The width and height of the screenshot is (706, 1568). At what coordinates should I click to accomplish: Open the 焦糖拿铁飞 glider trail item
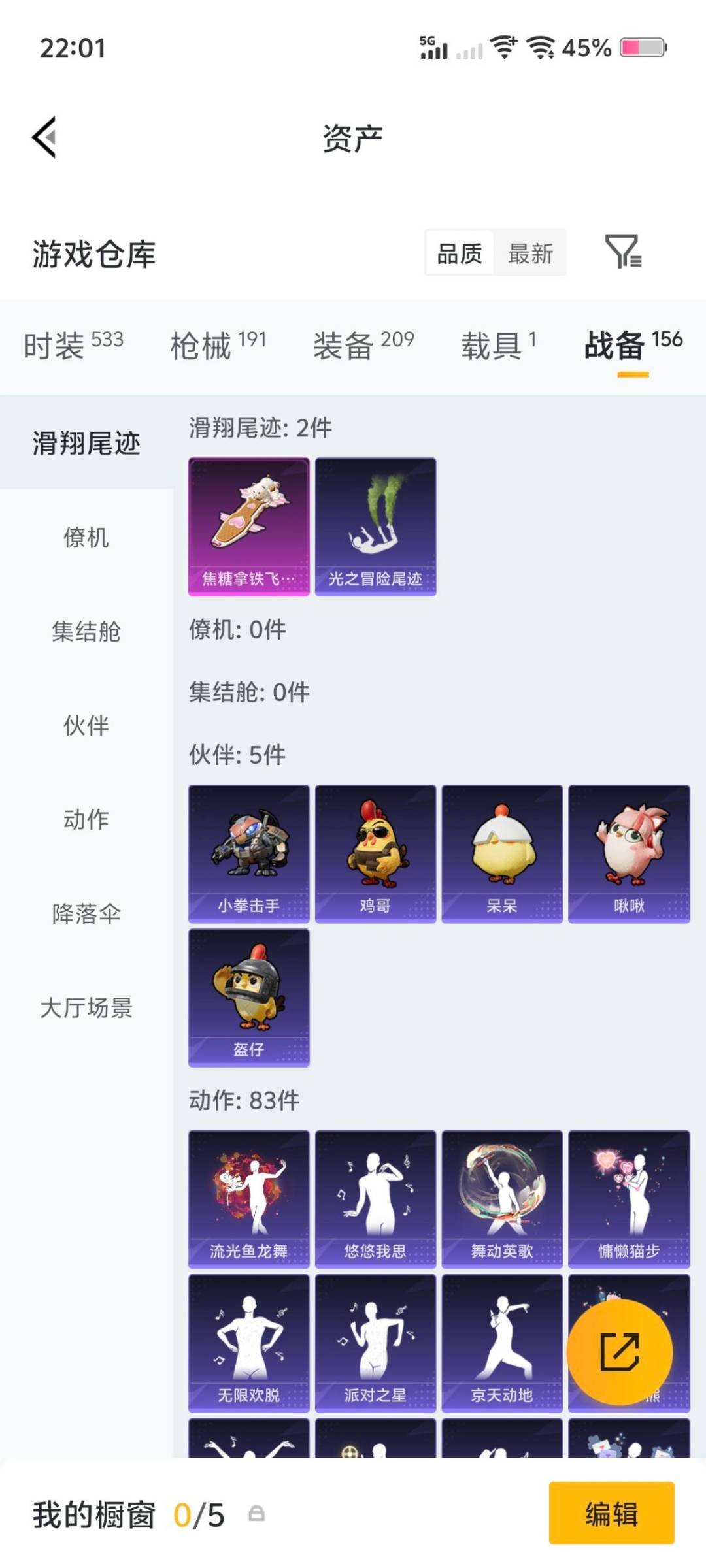point(248,526)
